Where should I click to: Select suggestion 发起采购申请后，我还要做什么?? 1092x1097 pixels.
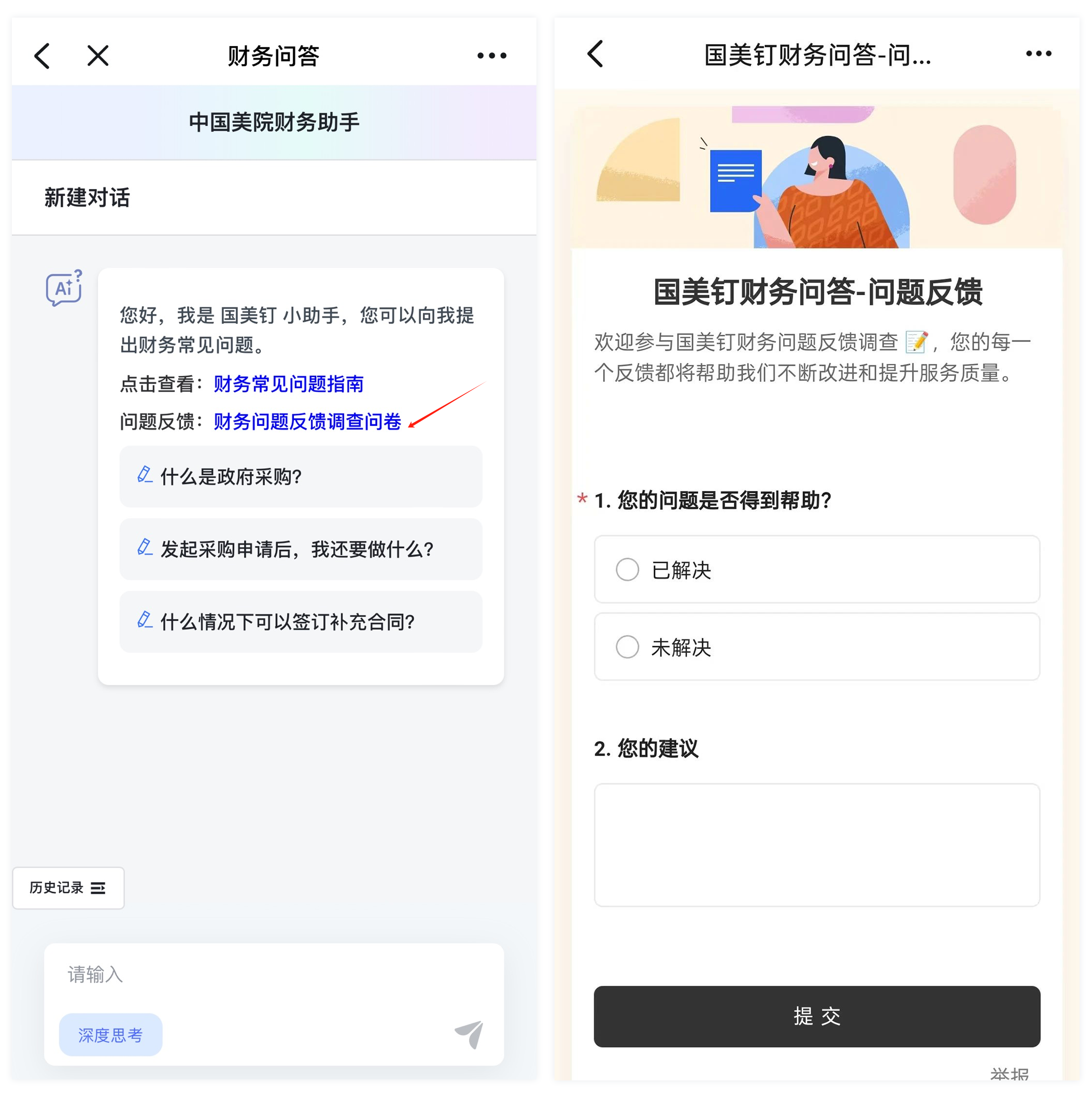click(301, 550)
